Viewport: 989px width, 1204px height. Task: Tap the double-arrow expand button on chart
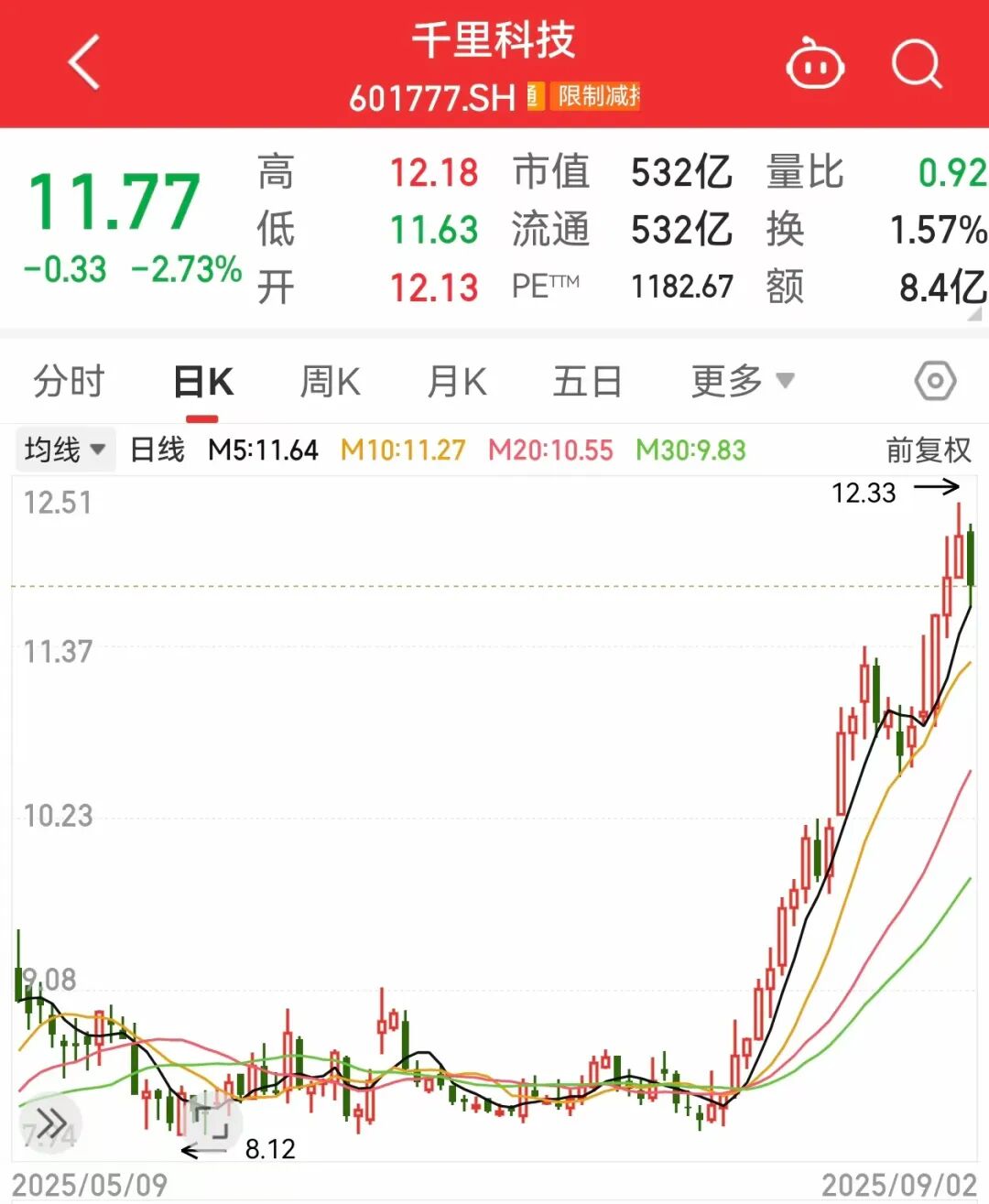[x=50, y=1123]
